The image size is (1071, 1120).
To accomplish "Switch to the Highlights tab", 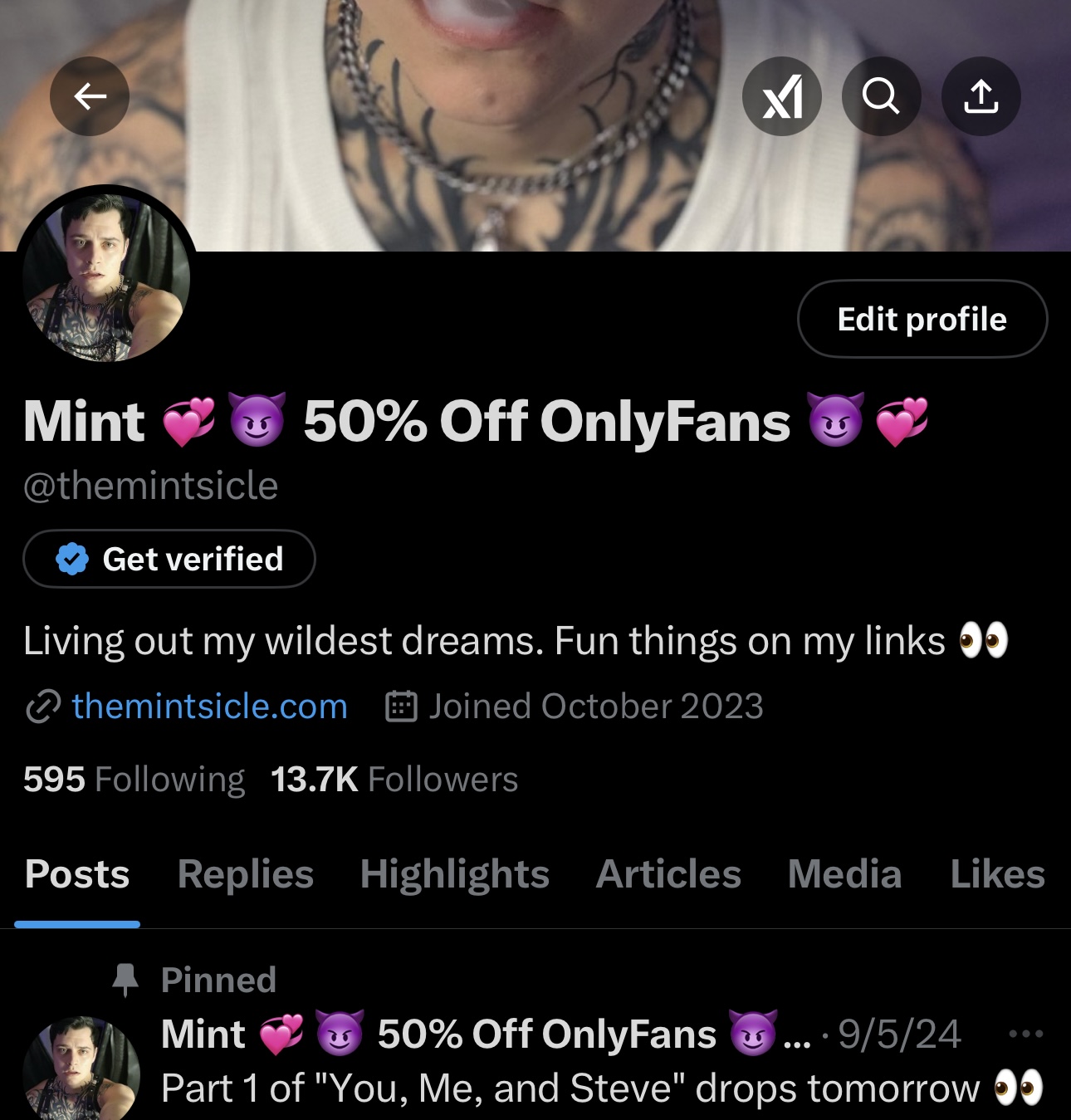I will coord(454,874).
